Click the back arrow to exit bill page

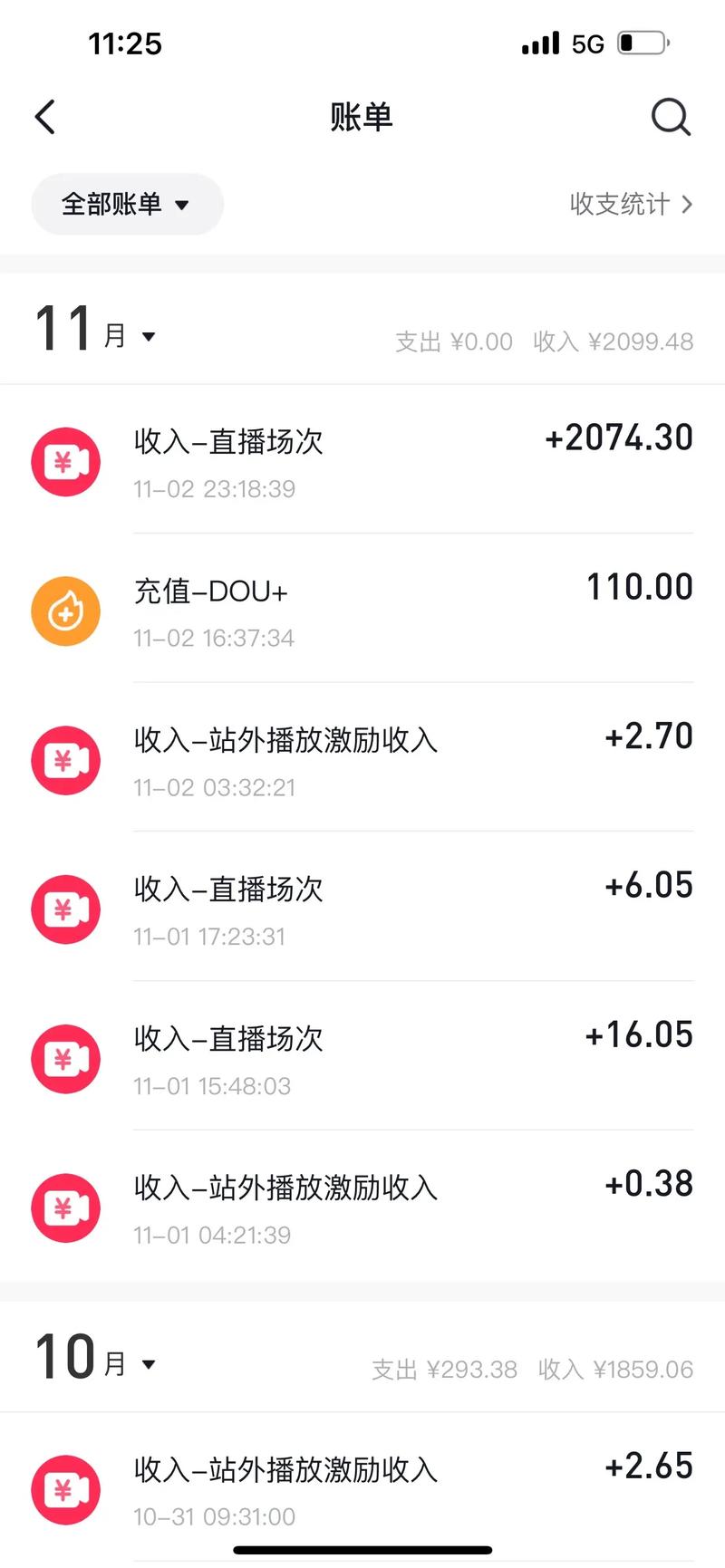click(44, 116)
